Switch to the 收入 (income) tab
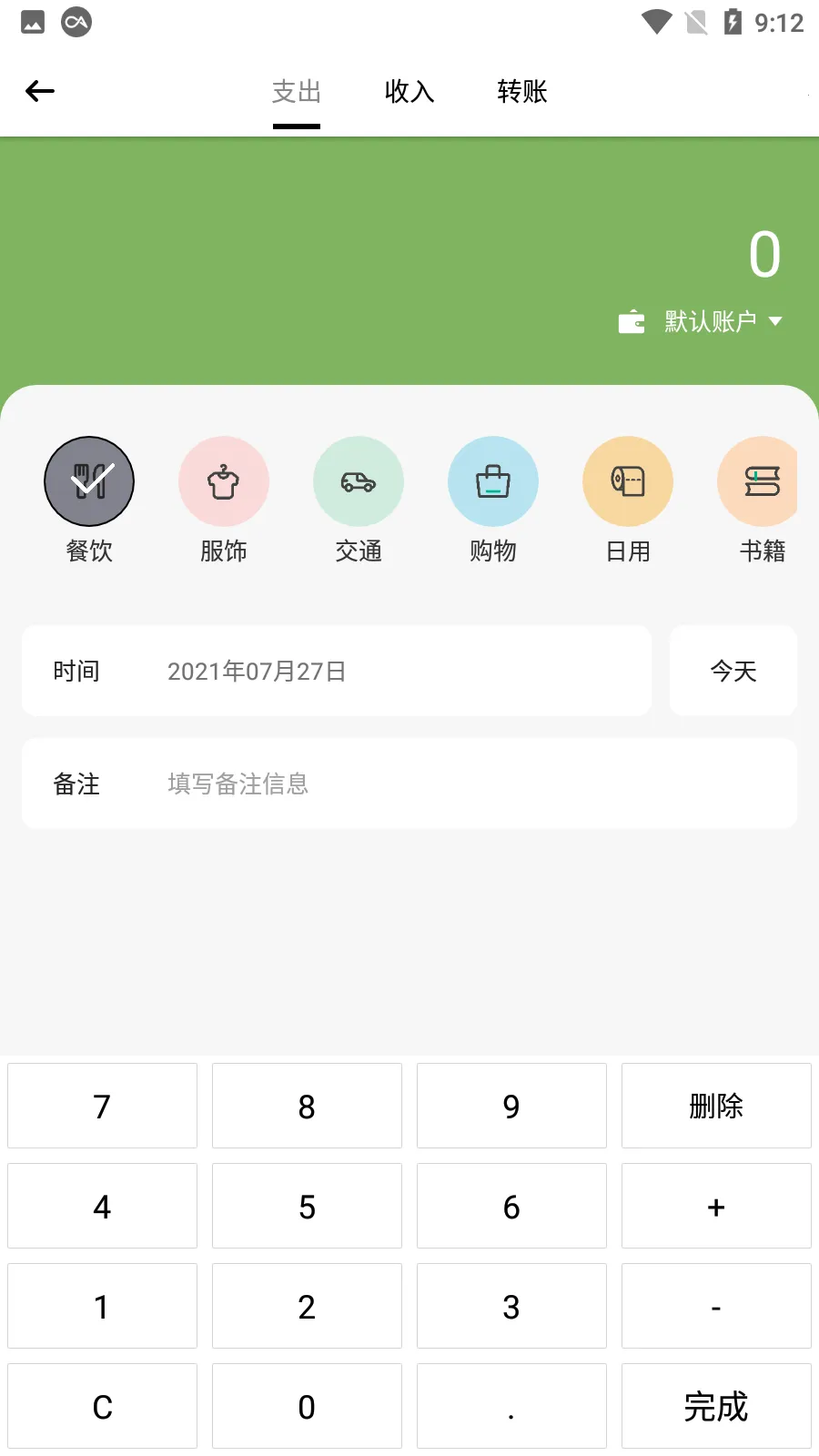Image resolution: width=819 pixels, height=1456 pixels. [409, 91]
